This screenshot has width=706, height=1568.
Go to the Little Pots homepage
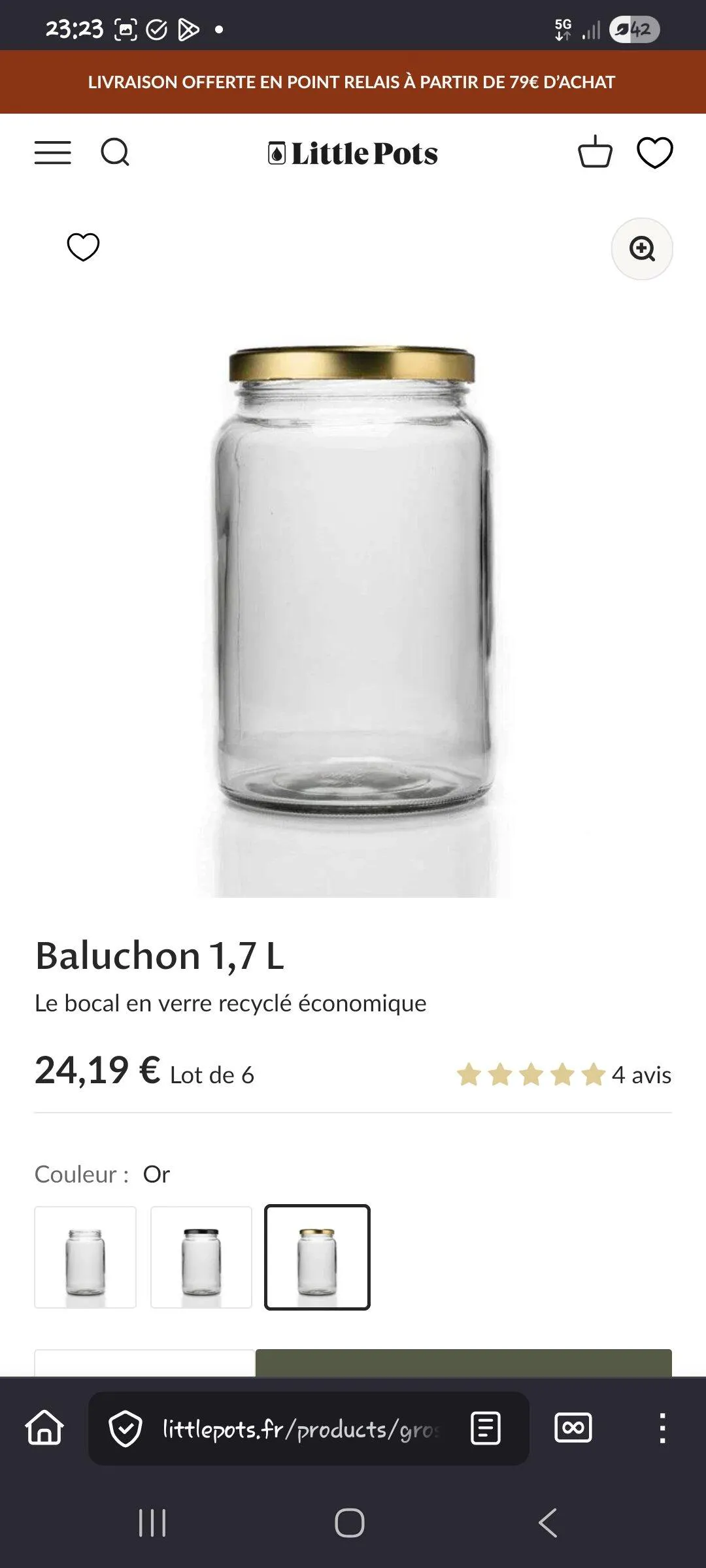(x=353, y=154)
